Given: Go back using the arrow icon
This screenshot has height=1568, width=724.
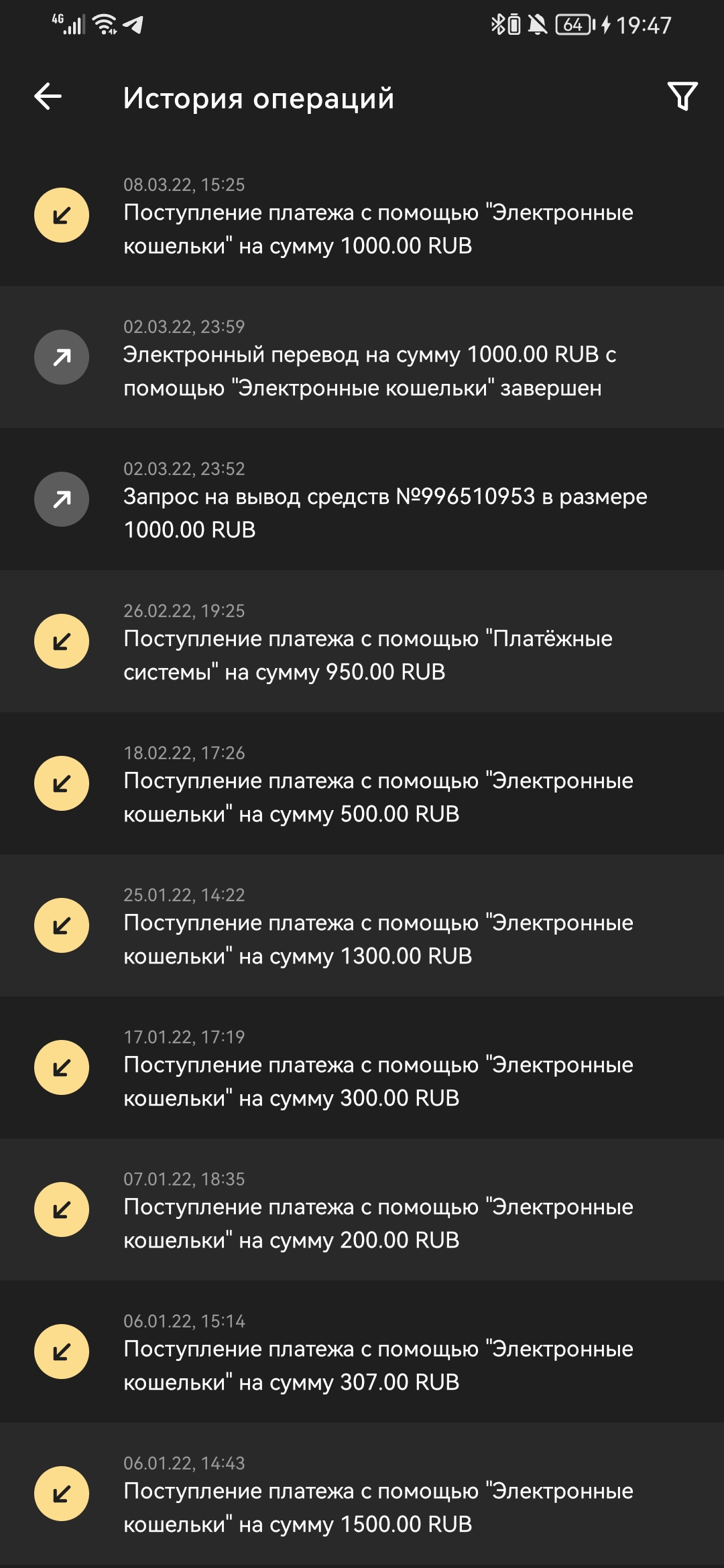Looking at the screenshot, I should pyautogui.click(x=48, y=96).
